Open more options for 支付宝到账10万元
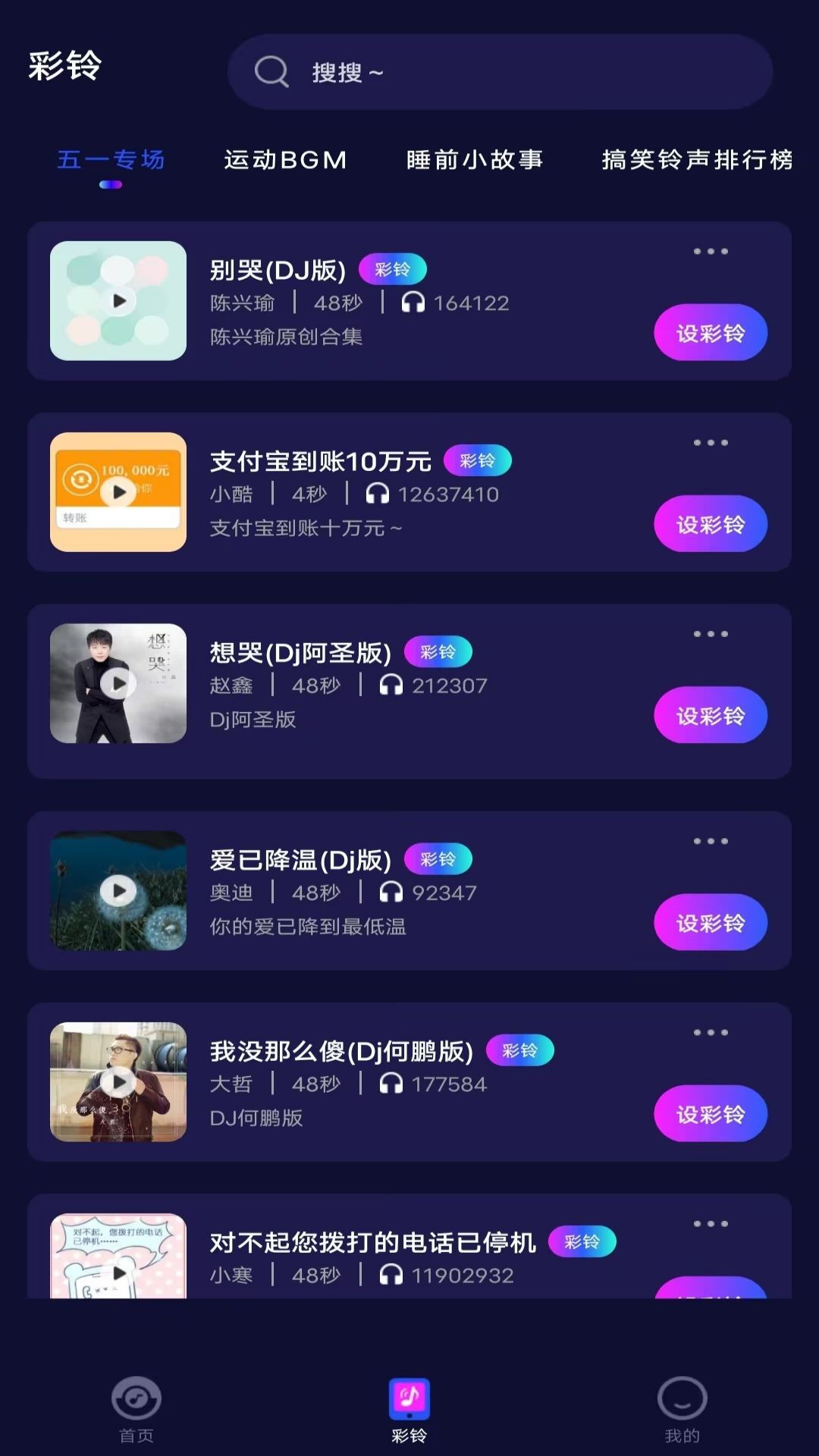Viewport: 819px width, 1456px height. point(711,442)
